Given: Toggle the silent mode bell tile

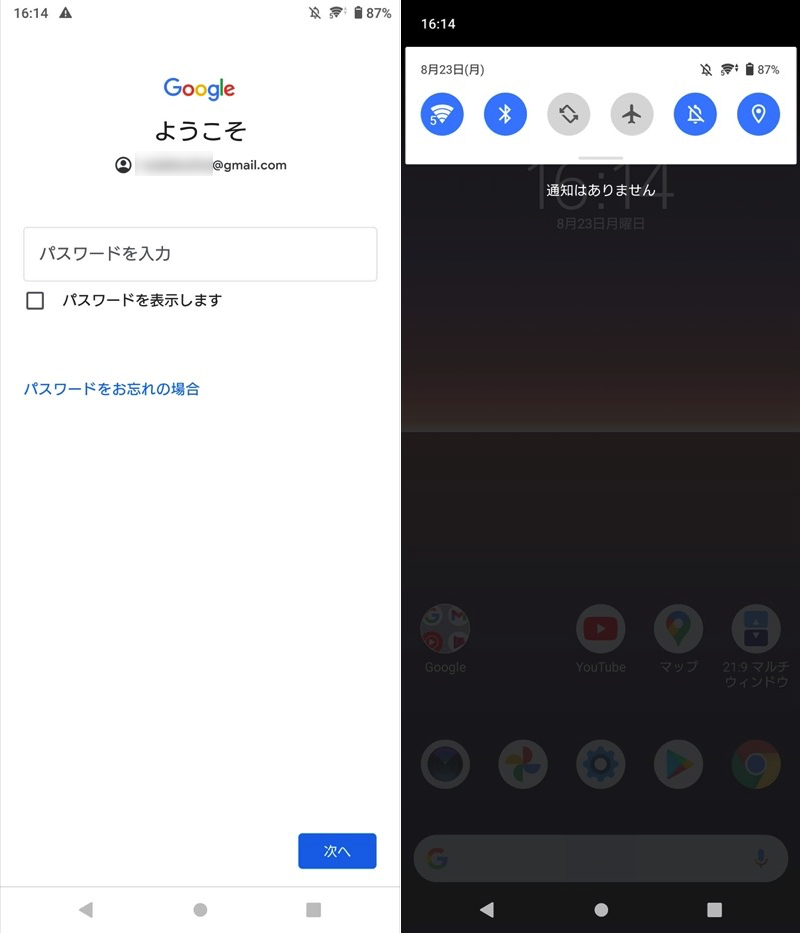Looking at the screenshot, I should [695, 114].
